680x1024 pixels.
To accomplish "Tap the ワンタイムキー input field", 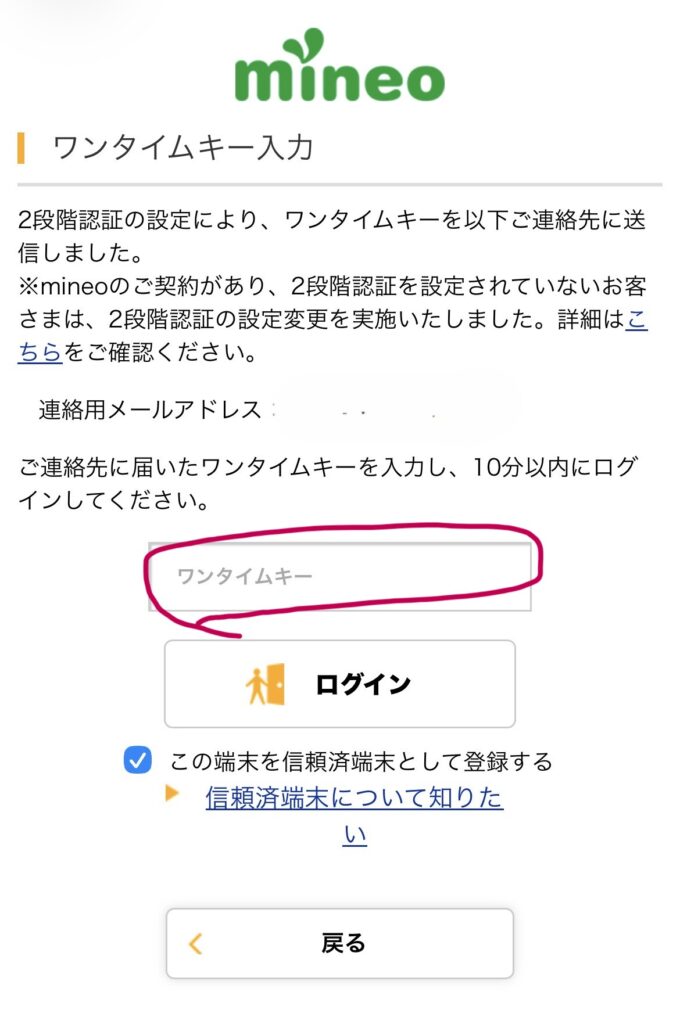I will coord(340,576).
